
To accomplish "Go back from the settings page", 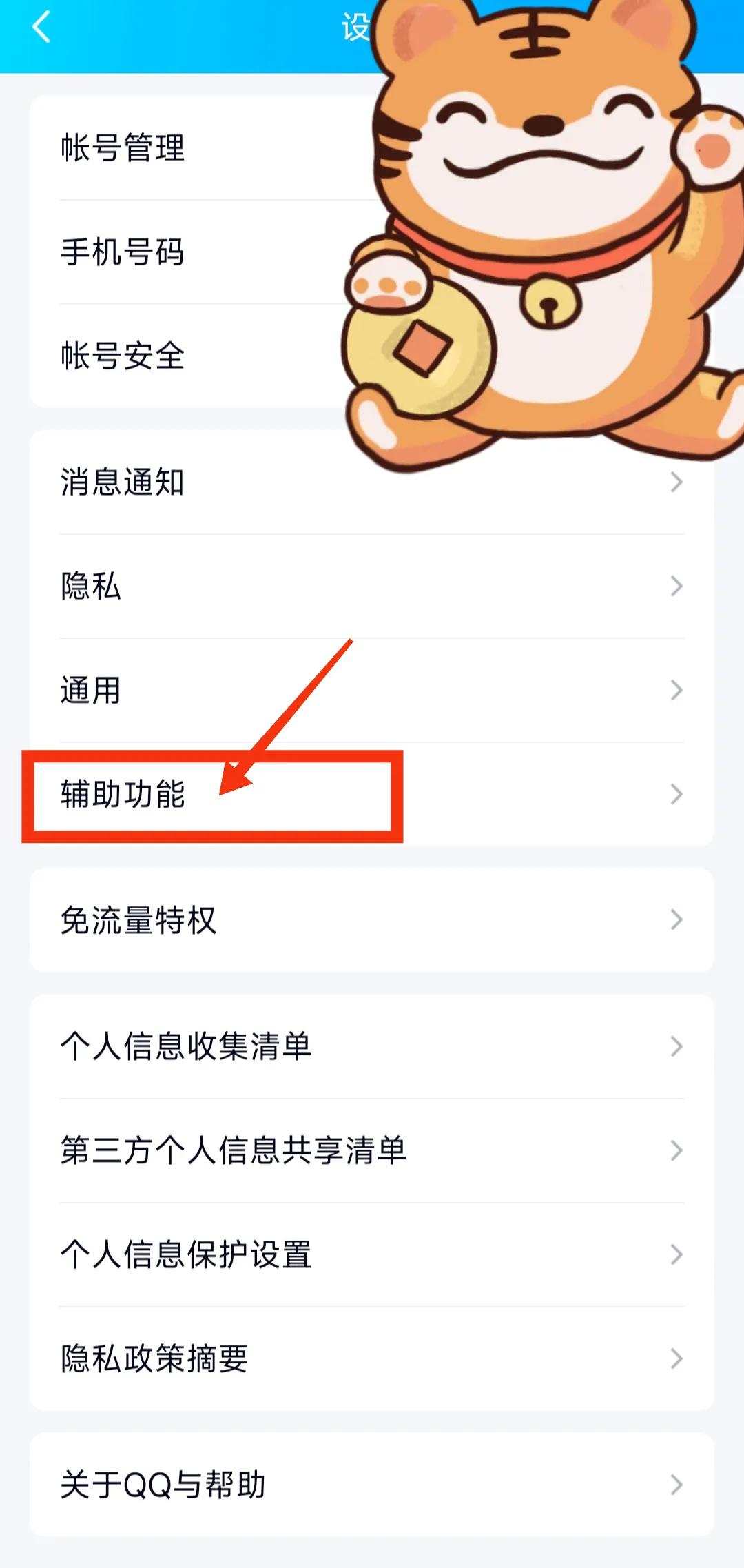I will pos(41,29).
